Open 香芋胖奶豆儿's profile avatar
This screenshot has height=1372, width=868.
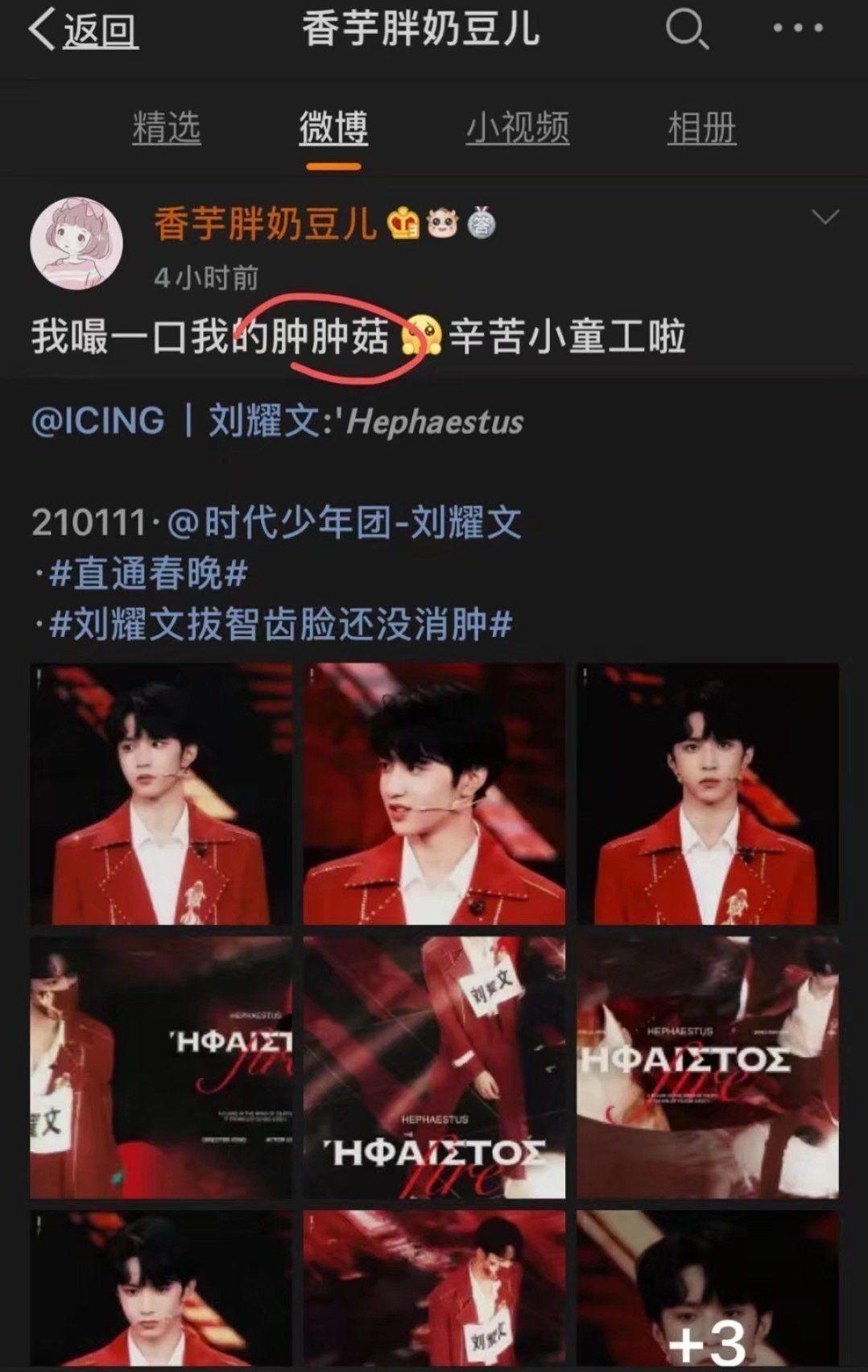[76, 243]
